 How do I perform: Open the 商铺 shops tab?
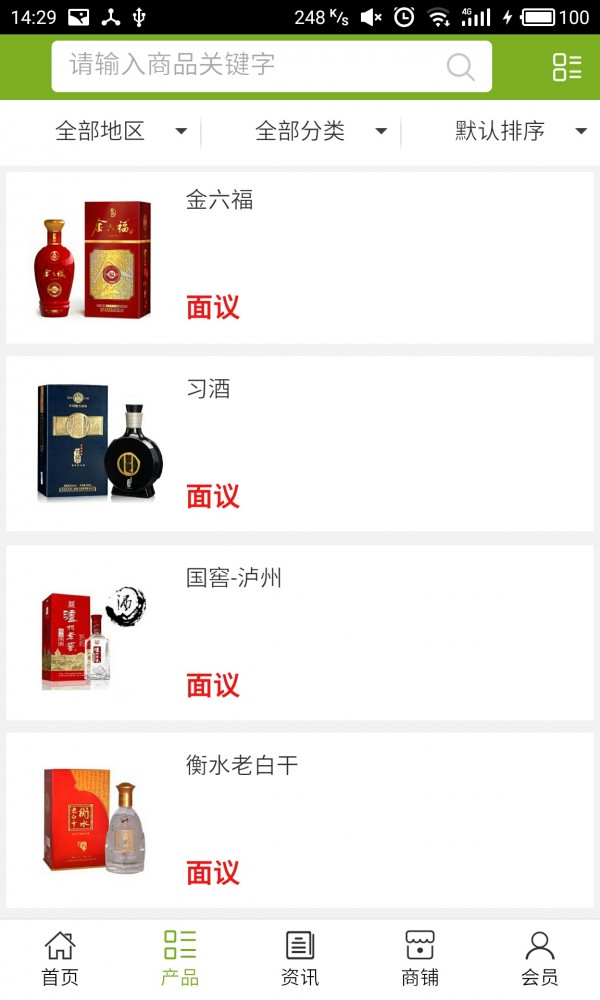pos(420,958)
